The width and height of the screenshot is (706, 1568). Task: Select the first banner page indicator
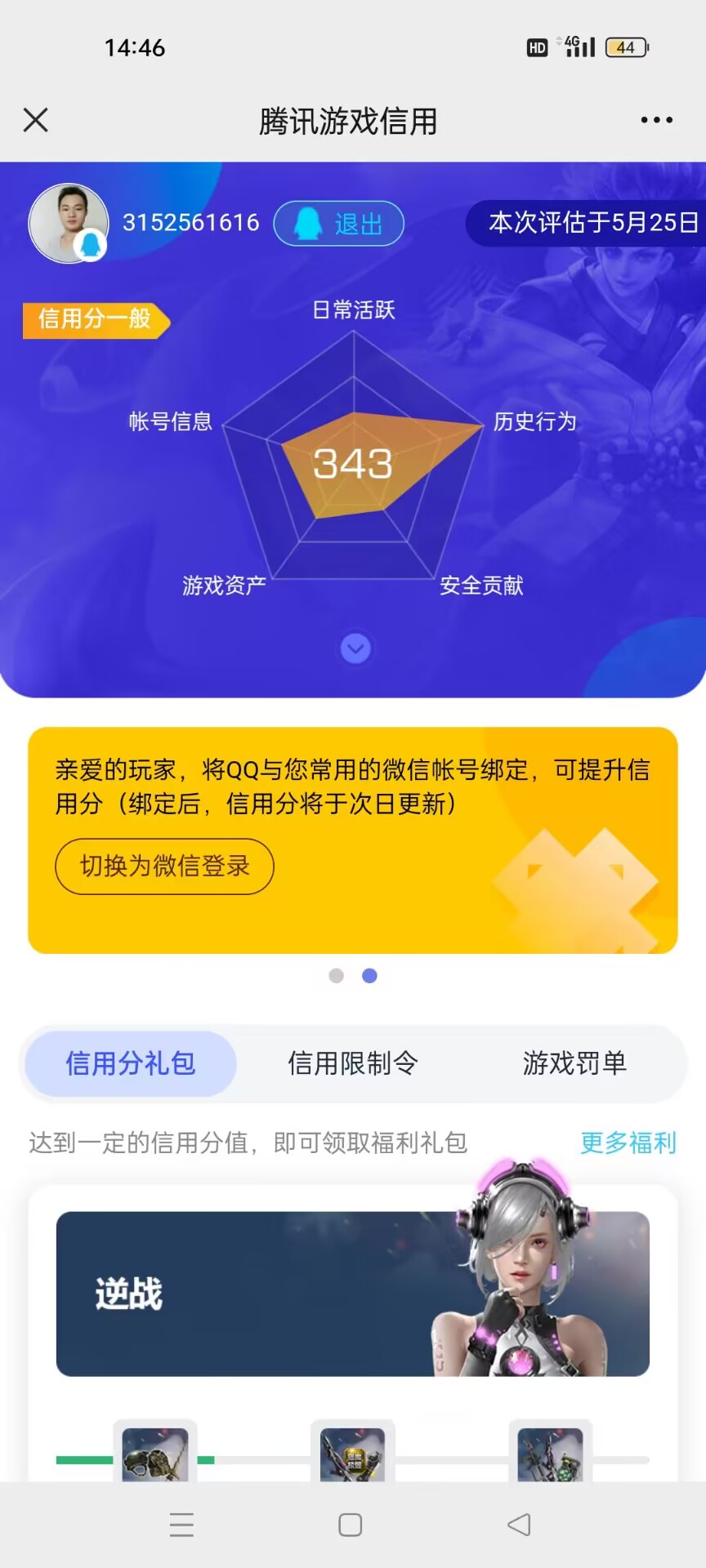pyautogui.click(x=336, y=976)
